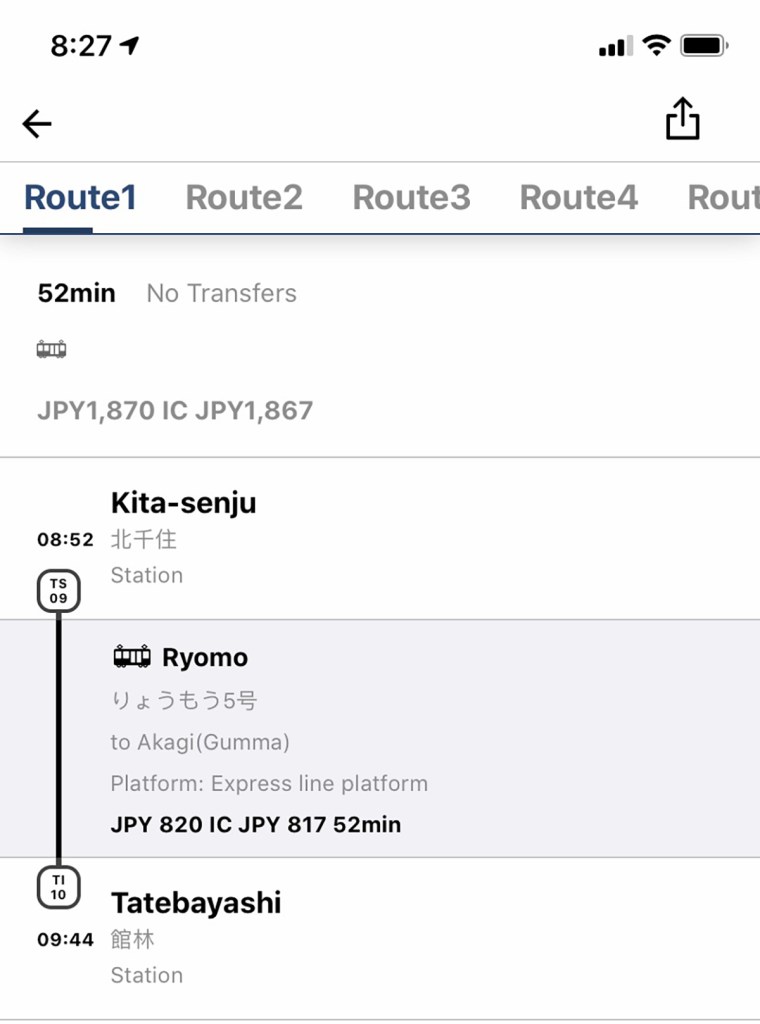Select the Tatebayashi station entry
Image resolution: width=760 pixels, height=1024 pixels.
(x=196, y=901)
